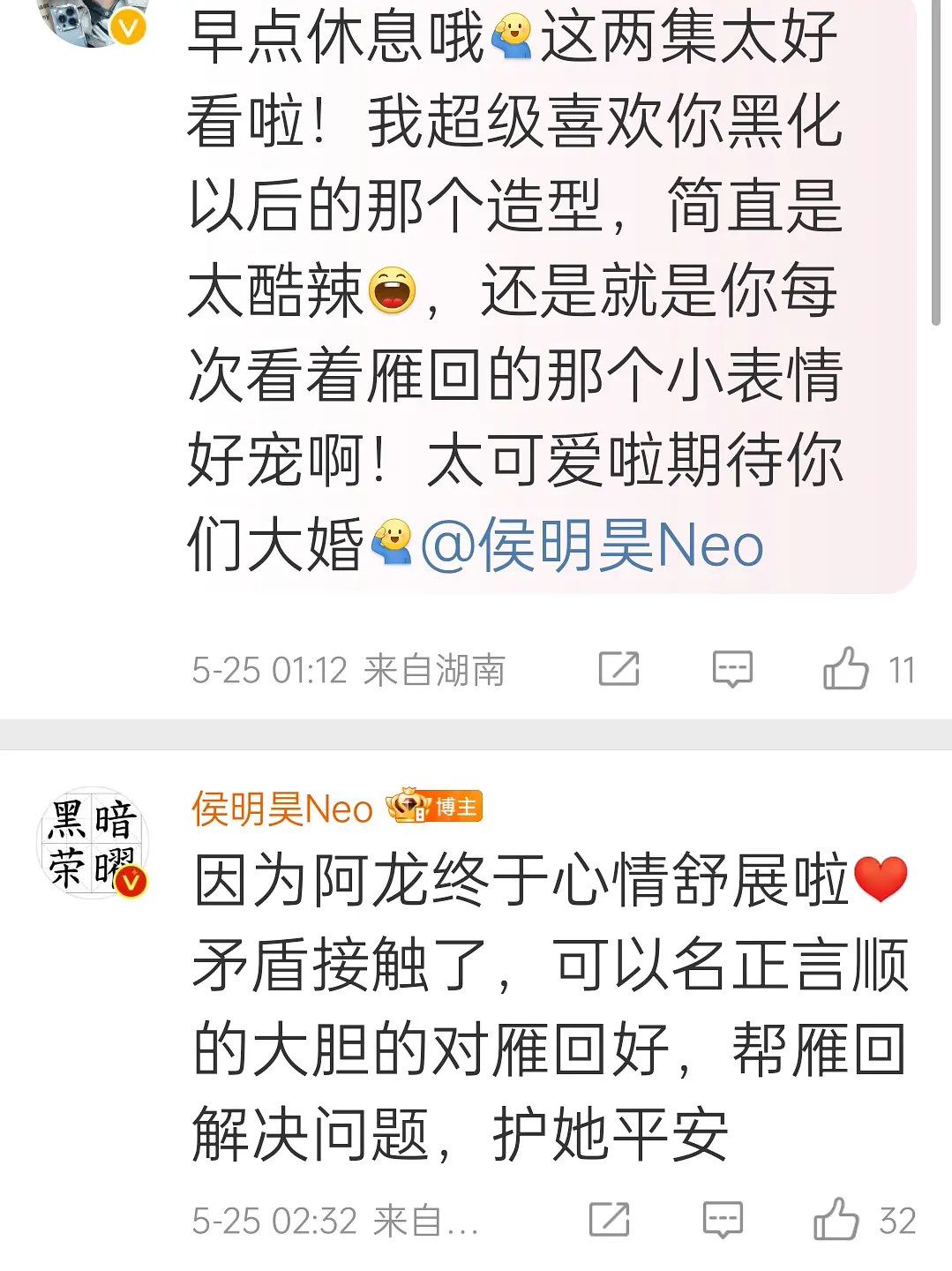Like the comment with 11 likes

tap(844, 669)
